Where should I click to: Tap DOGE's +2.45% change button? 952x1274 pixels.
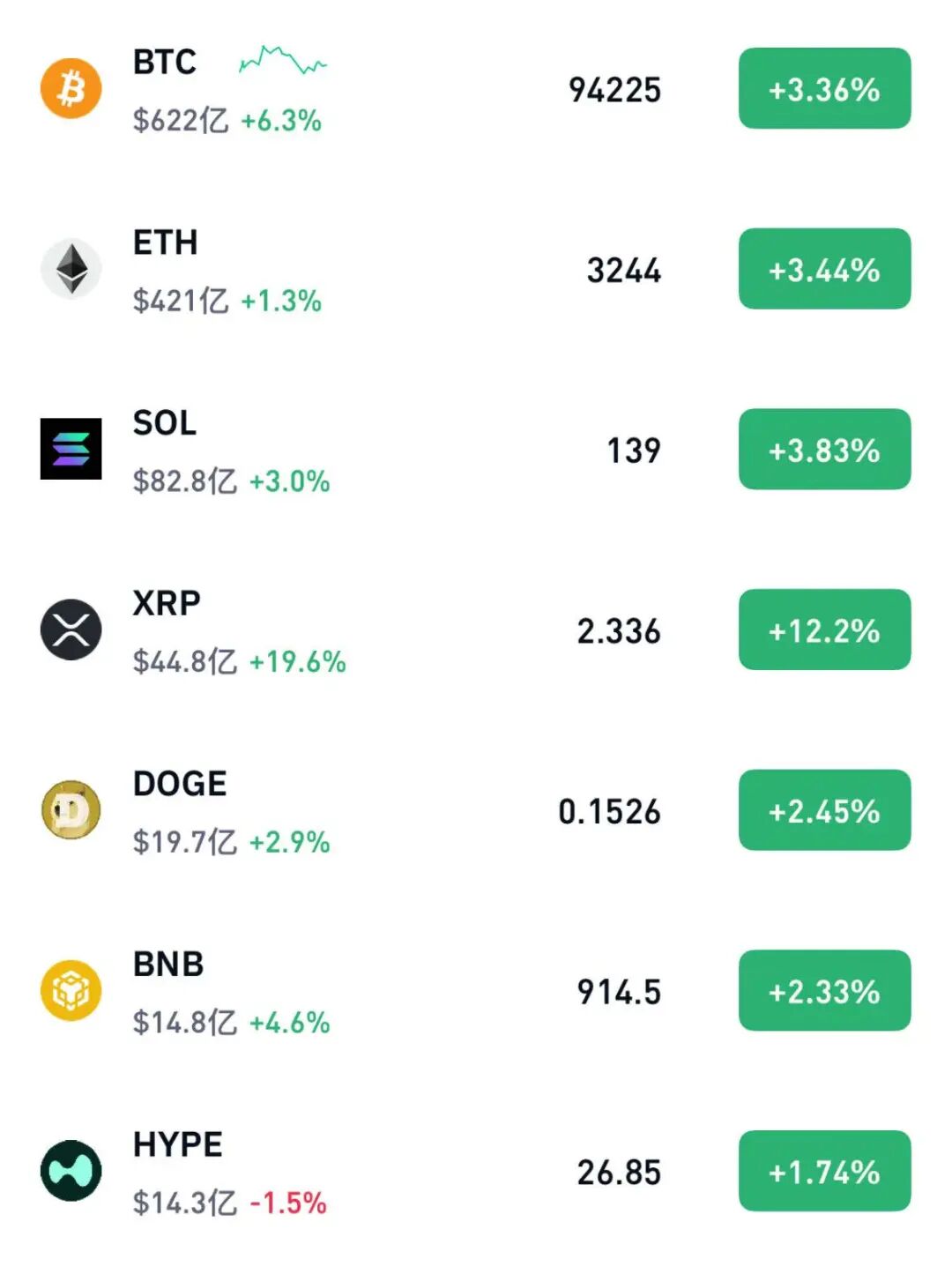(824, 810)
